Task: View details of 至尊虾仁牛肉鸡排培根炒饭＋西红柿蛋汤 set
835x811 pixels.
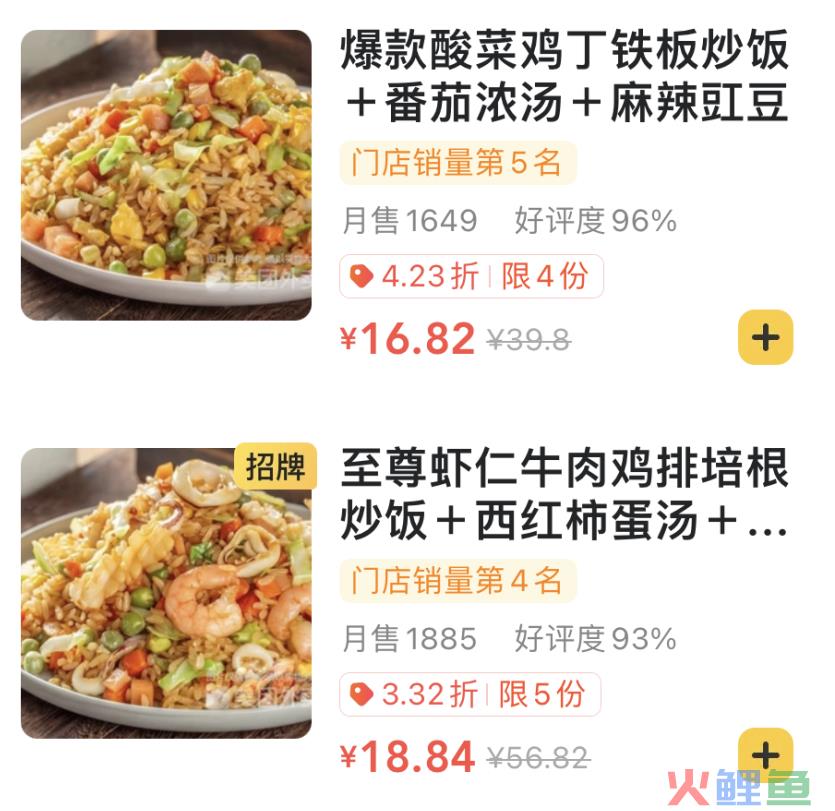Action: click(565, 493)
